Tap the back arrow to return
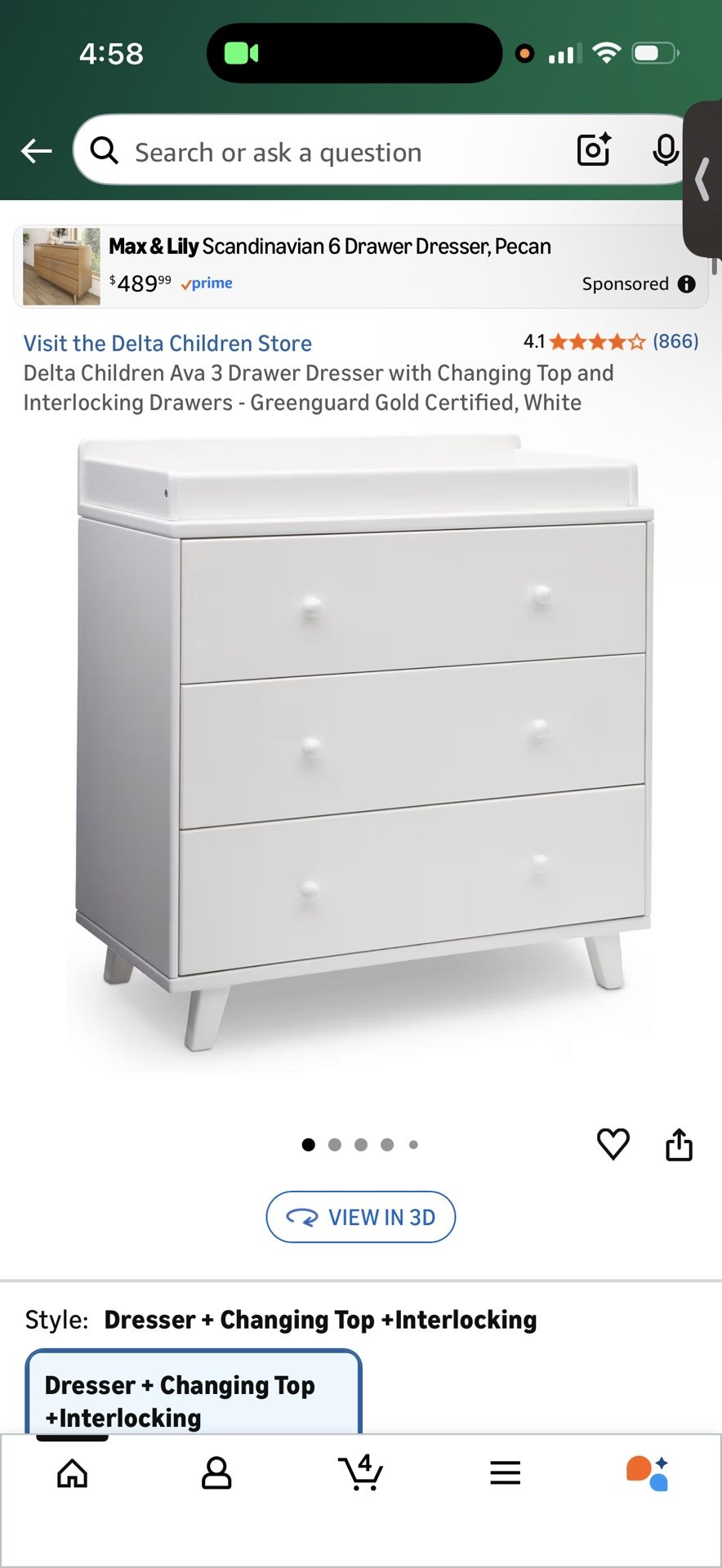This screenshot has width=722, height=1568. coord(36,150)
